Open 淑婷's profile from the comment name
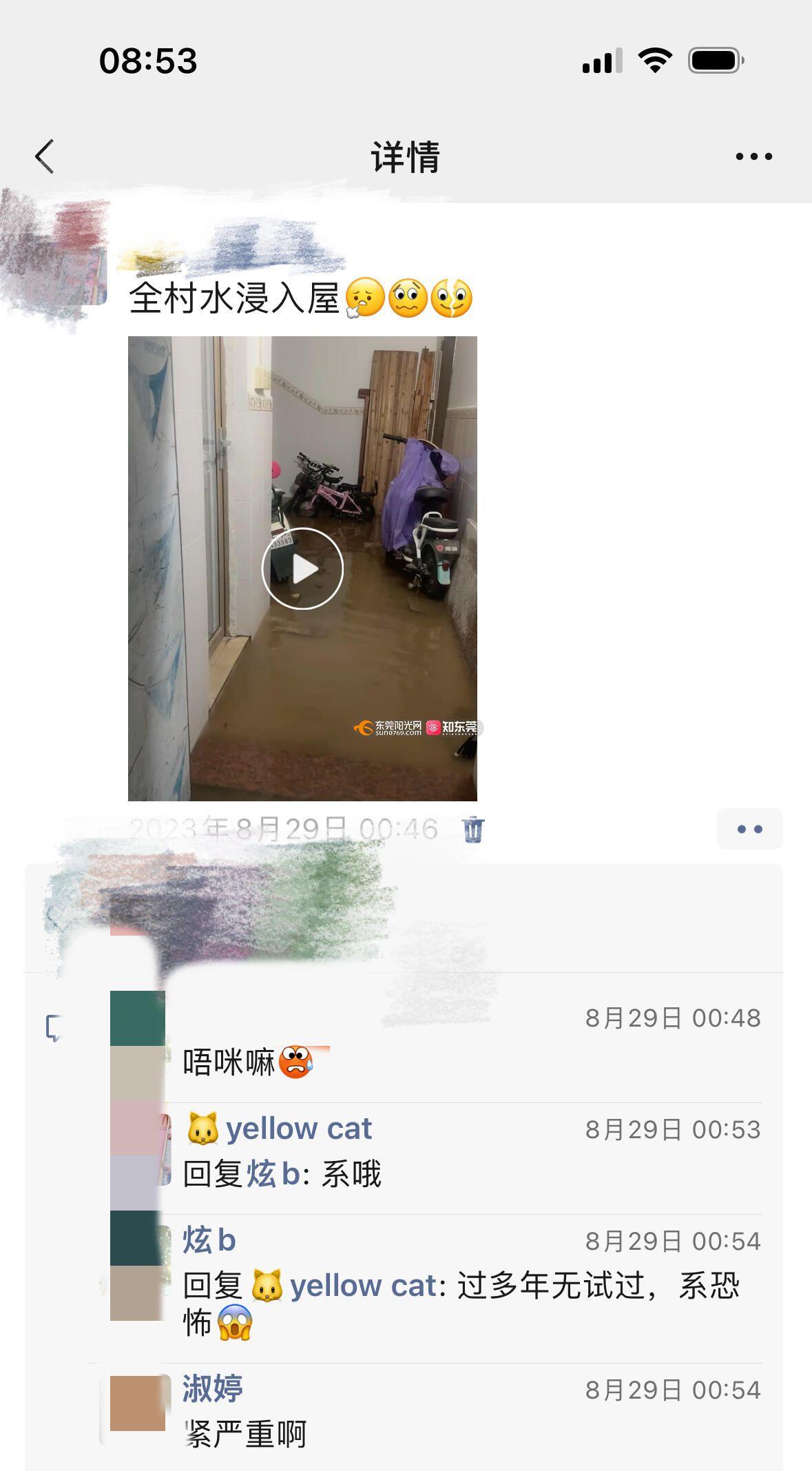812x1471 pixels. [x=213, y=1390]
